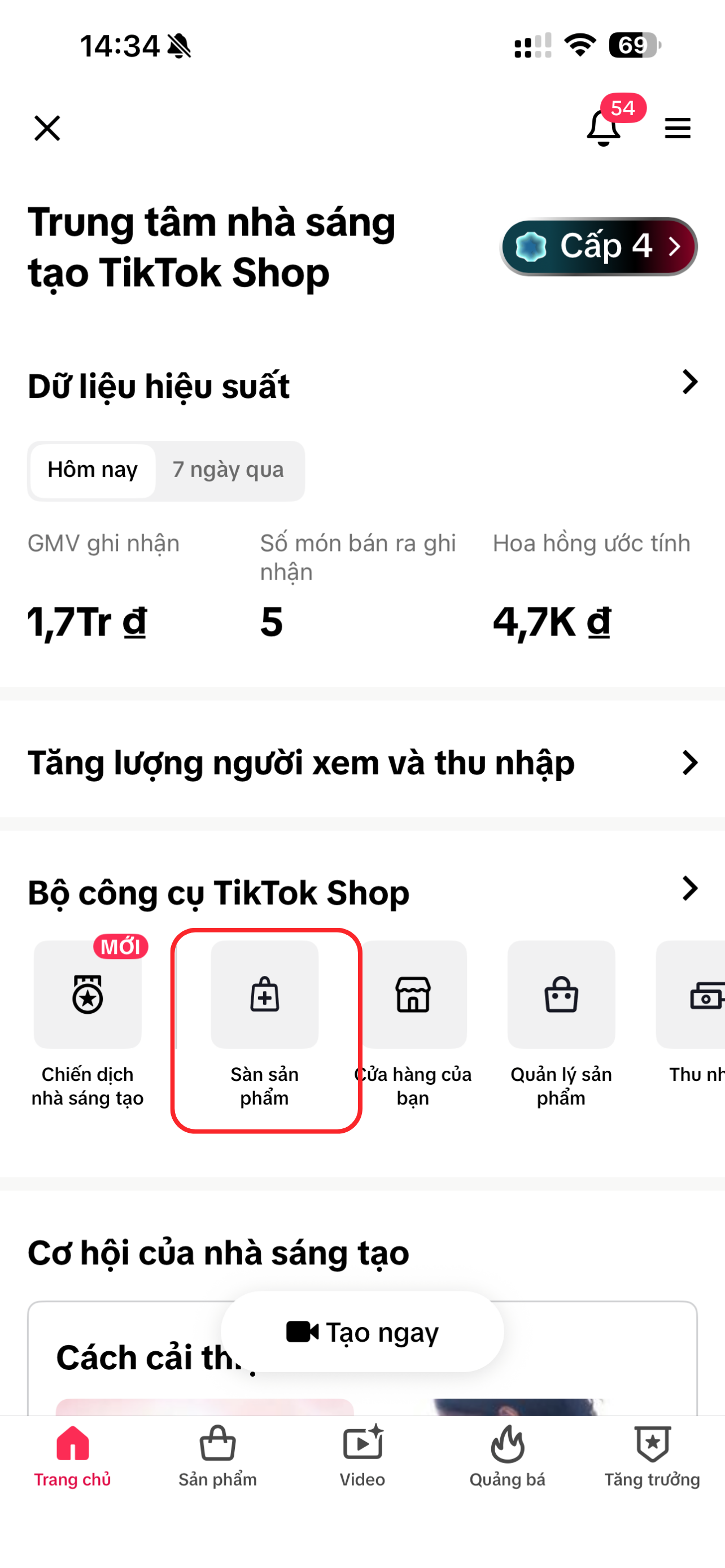Switch to the Tăng trưởng tab
Screen dimensions: 725x1568
[x=652, y=1457]
